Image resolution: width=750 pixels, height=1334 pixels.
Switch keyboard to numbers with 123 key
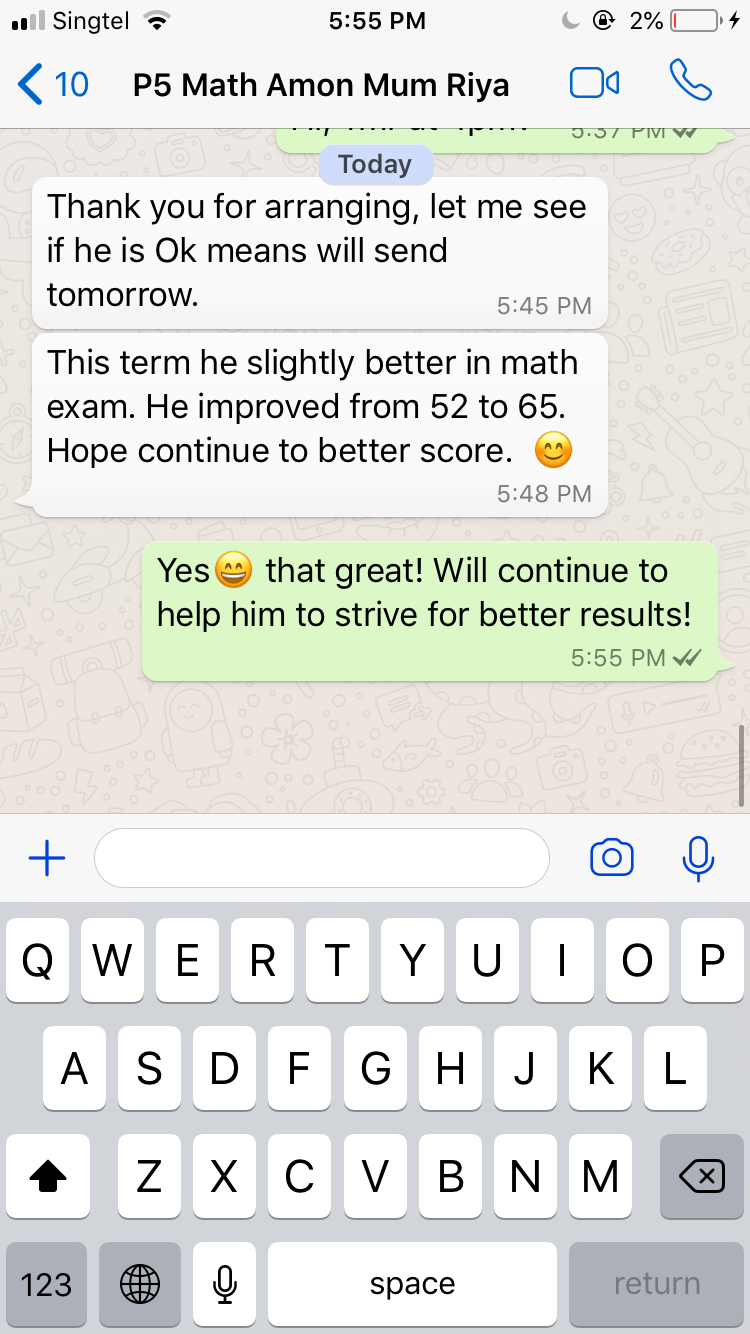click(46, 1284)
